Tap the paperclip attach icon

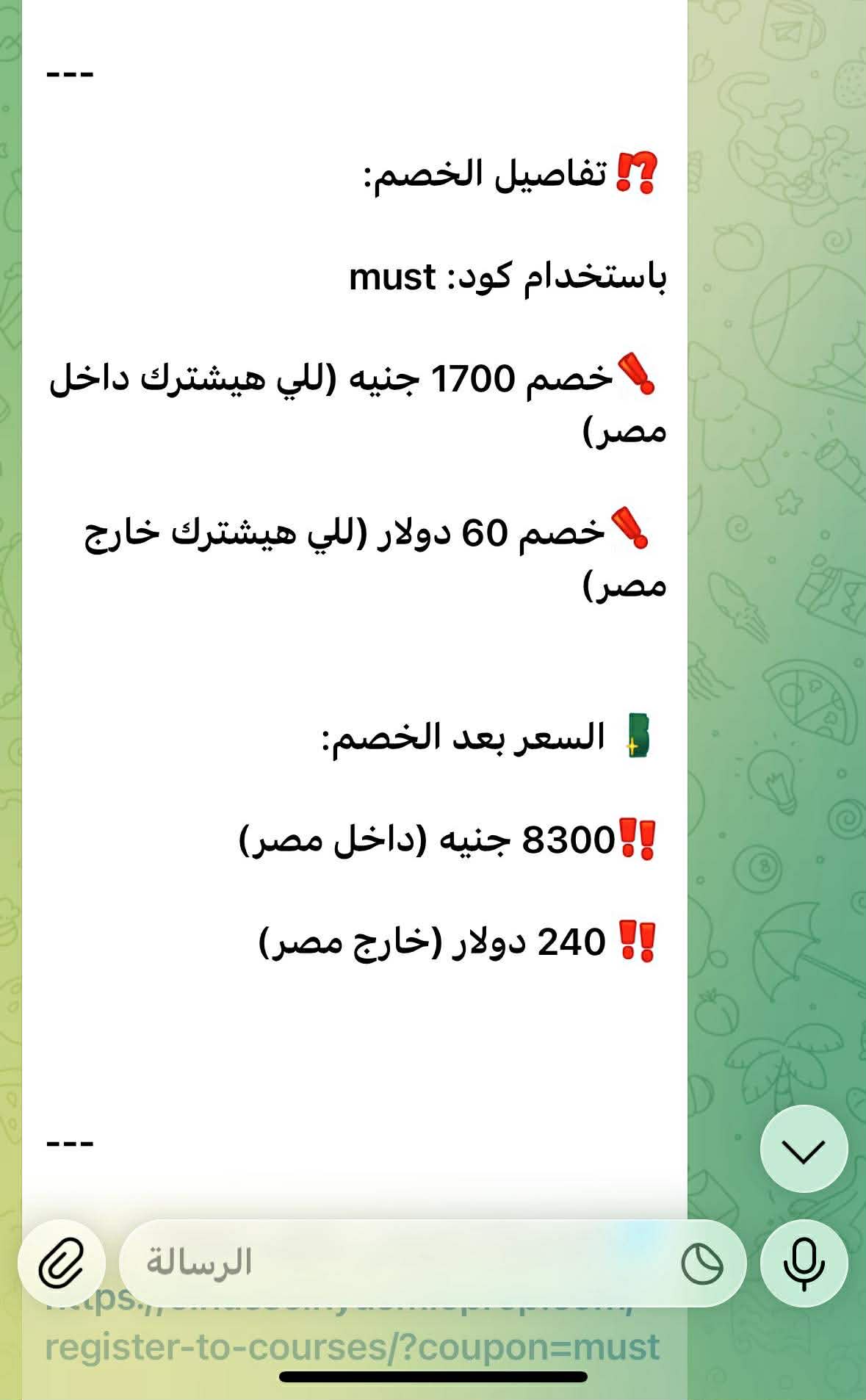[62, 1264]
